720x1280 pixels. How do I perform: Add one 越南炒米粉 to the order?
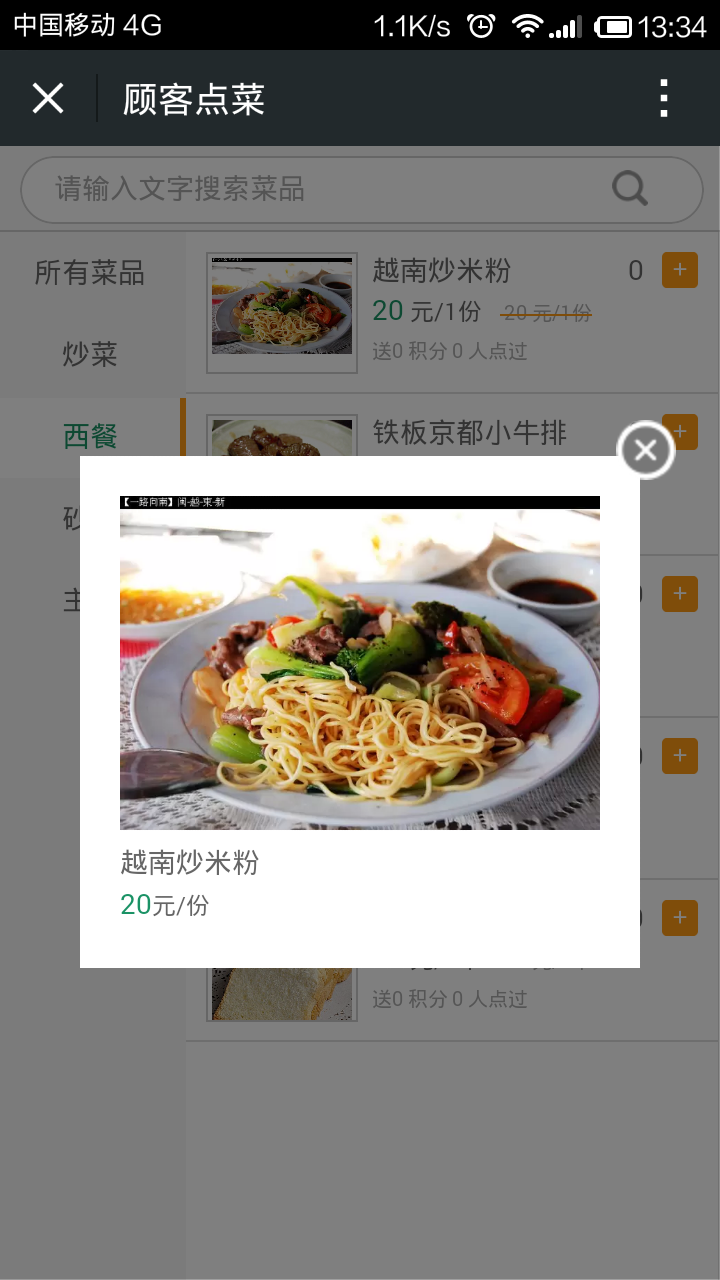[x=679, y=270]
